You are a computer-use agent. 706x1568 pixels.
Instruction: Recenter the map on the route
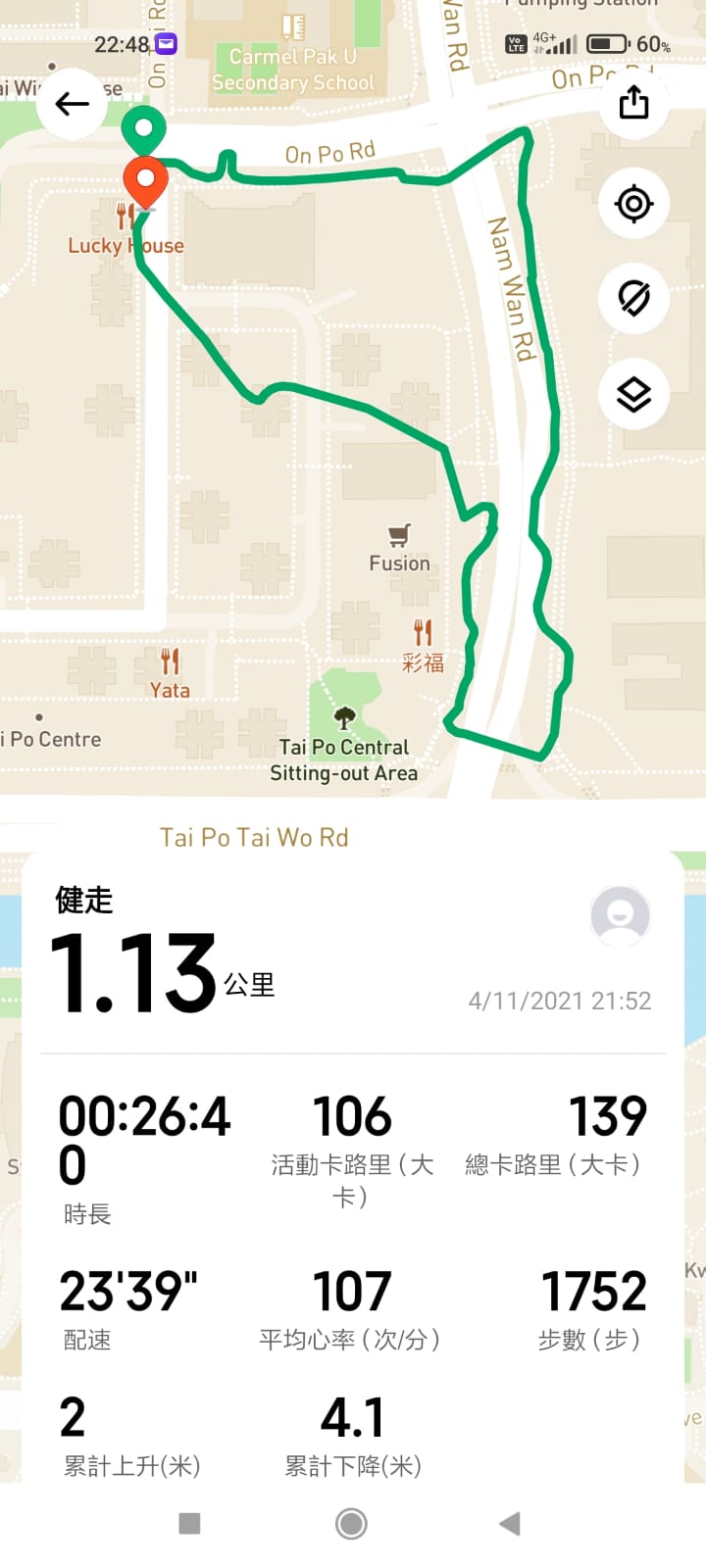633,204
